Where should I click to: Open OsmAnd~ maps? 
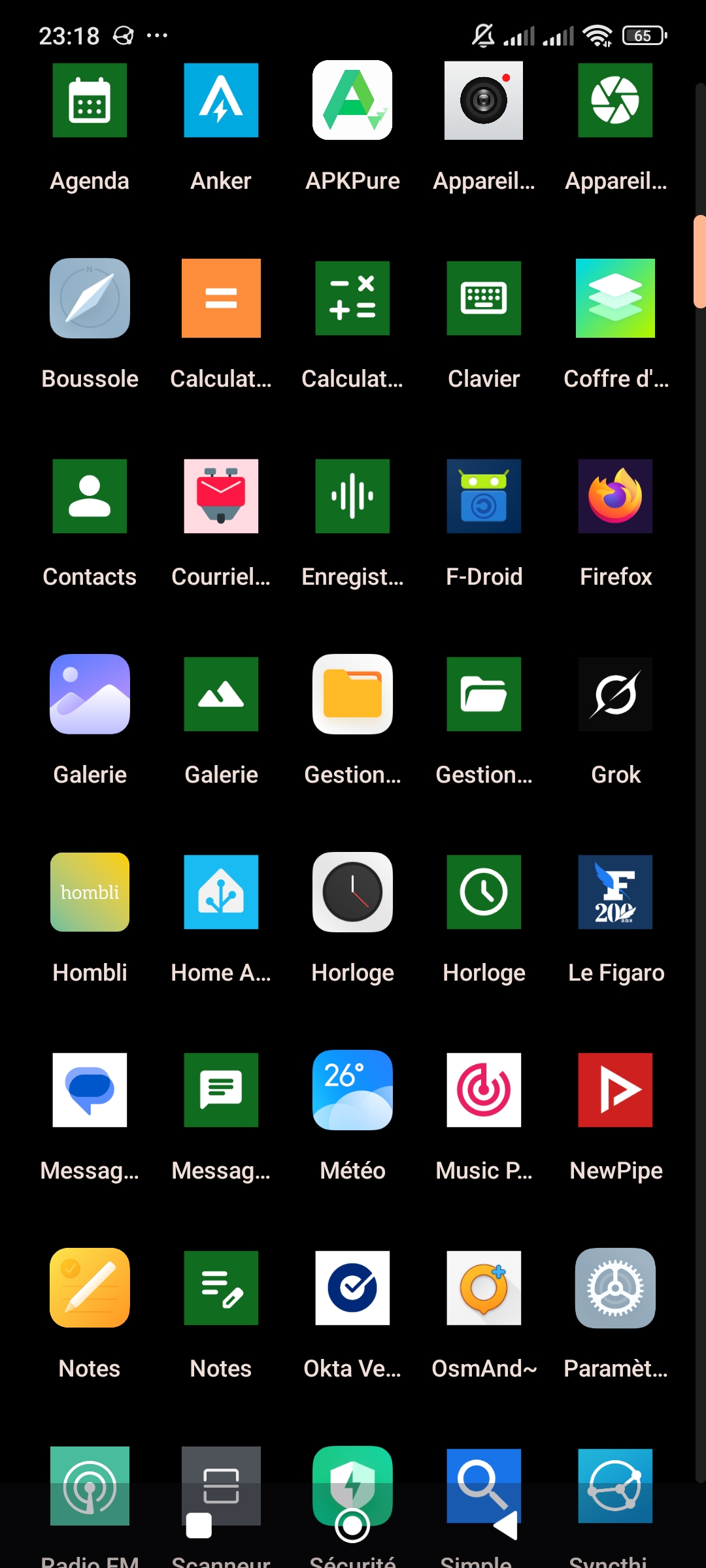(x=484, y=1288)
